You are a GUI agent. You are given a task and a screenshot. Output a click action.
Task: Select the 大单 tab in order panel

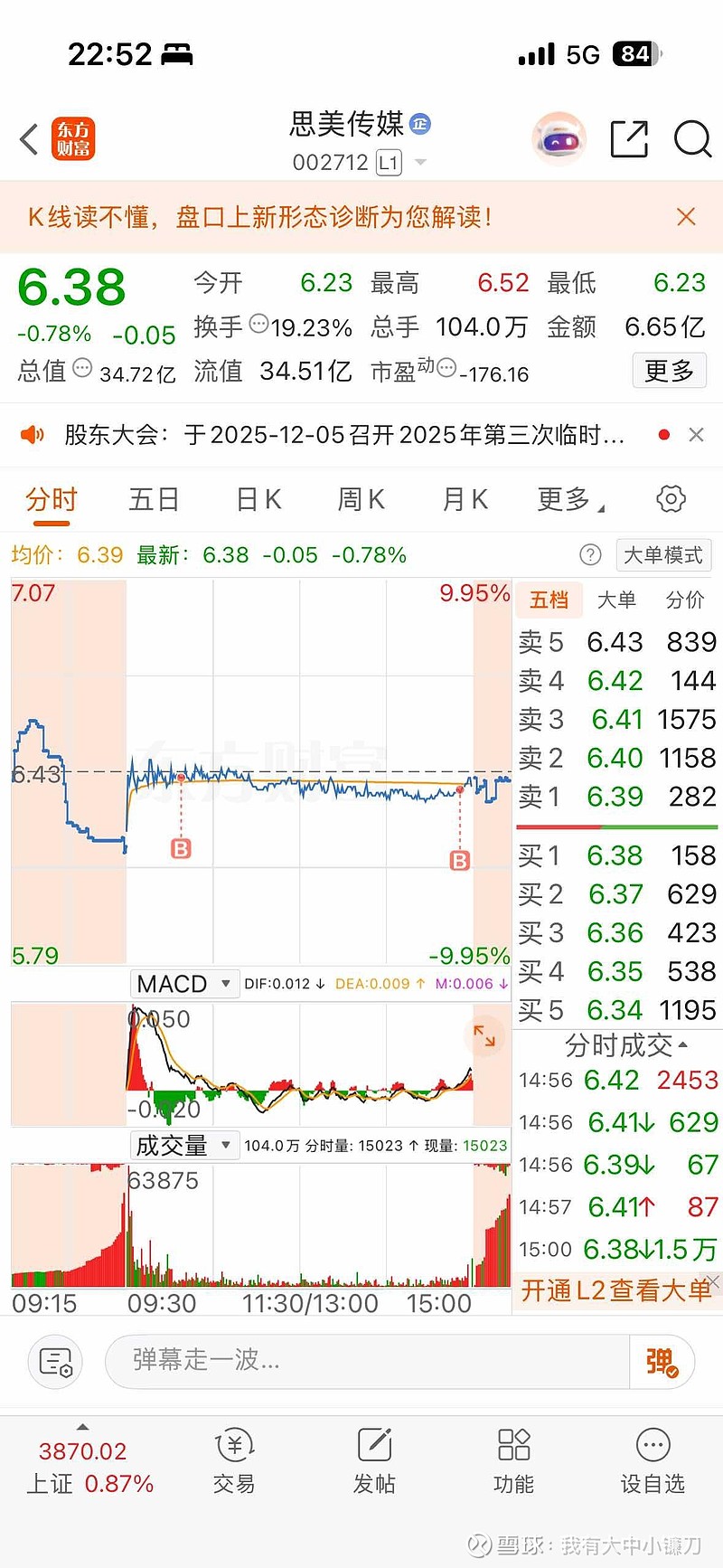(x=616, y=600)
